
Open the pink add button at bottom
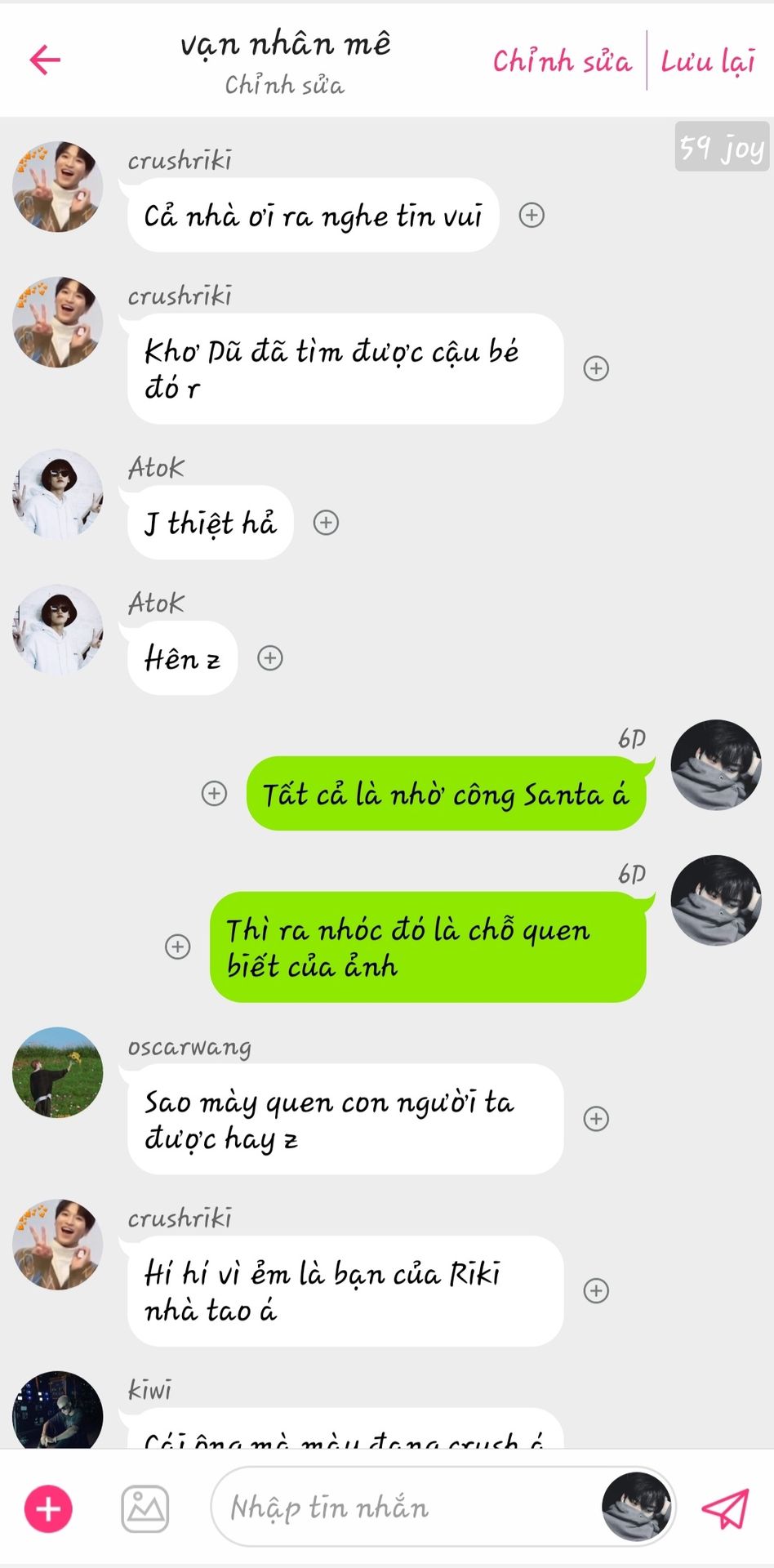coord(48,1508)
